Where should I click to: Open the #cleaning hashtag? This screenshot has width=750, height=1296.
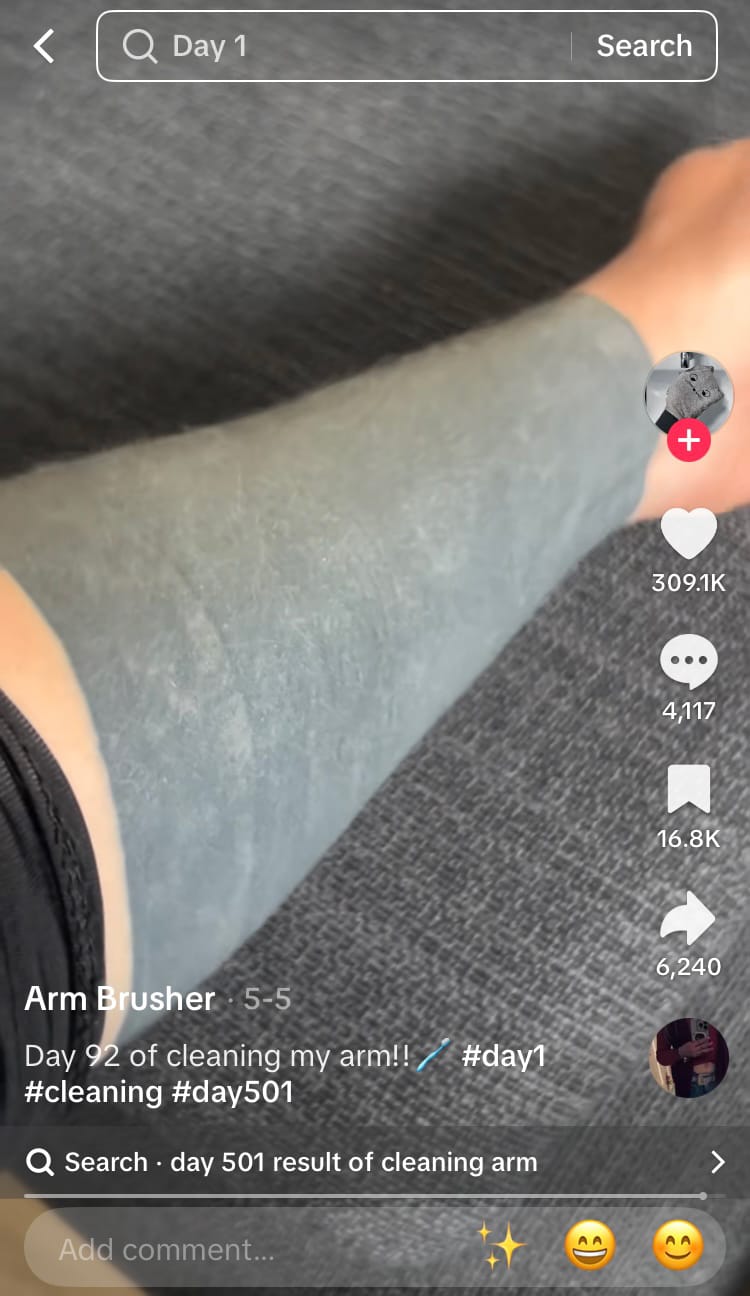pyautogui.click(x=93, y=1091)
